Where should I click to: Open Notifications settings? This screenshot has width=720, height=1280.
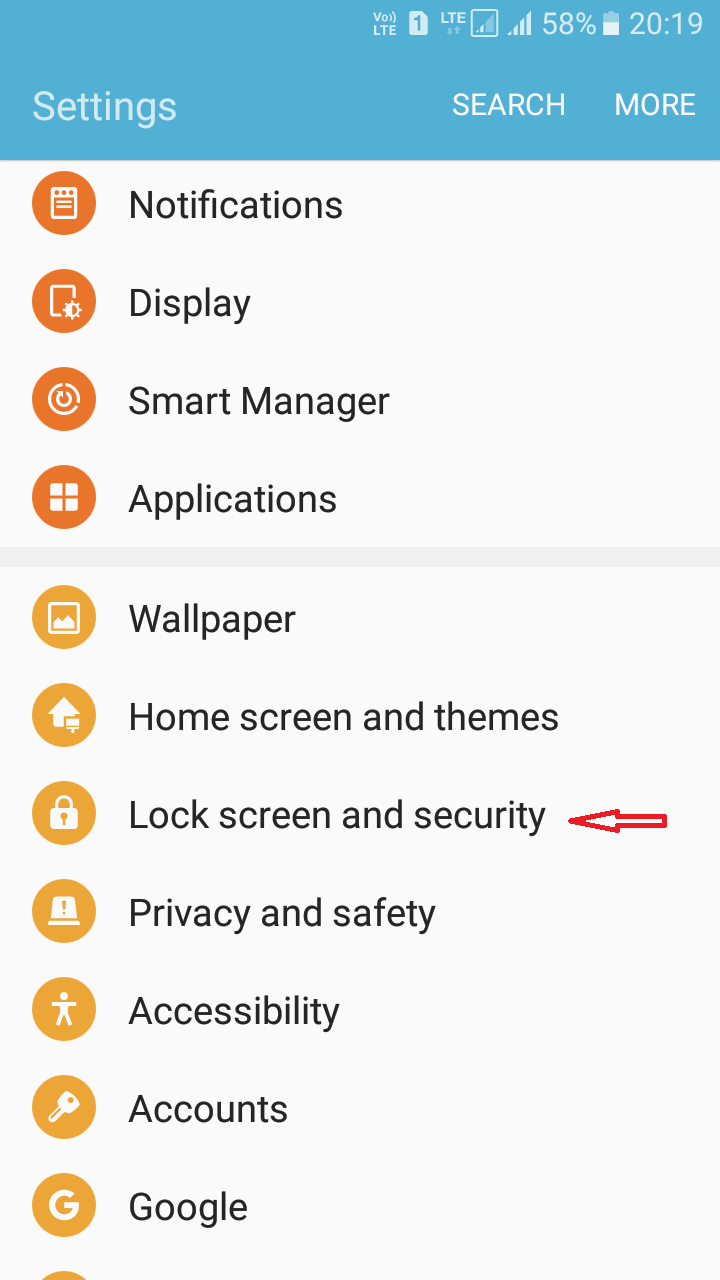360,205
